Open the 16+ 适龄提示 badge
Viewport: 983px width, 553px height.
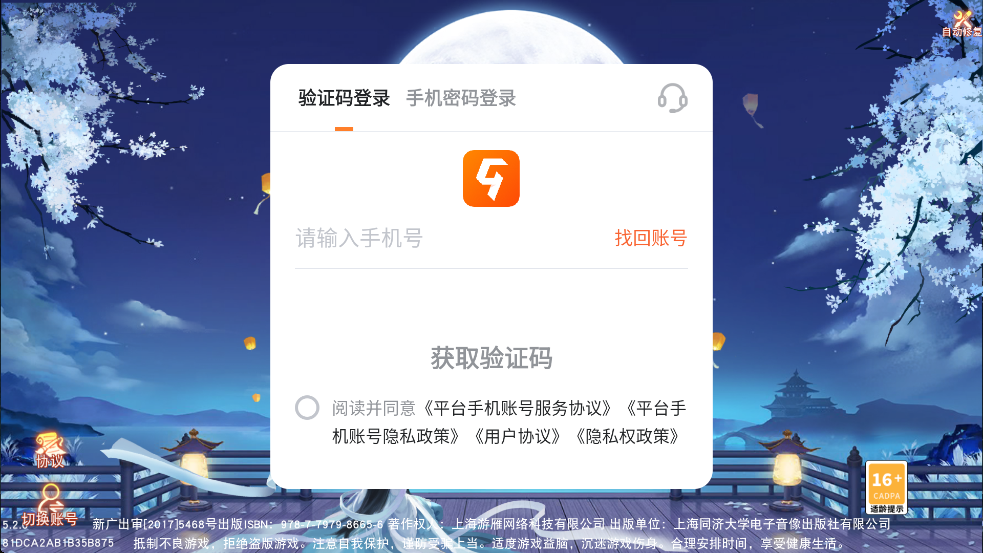886,487
